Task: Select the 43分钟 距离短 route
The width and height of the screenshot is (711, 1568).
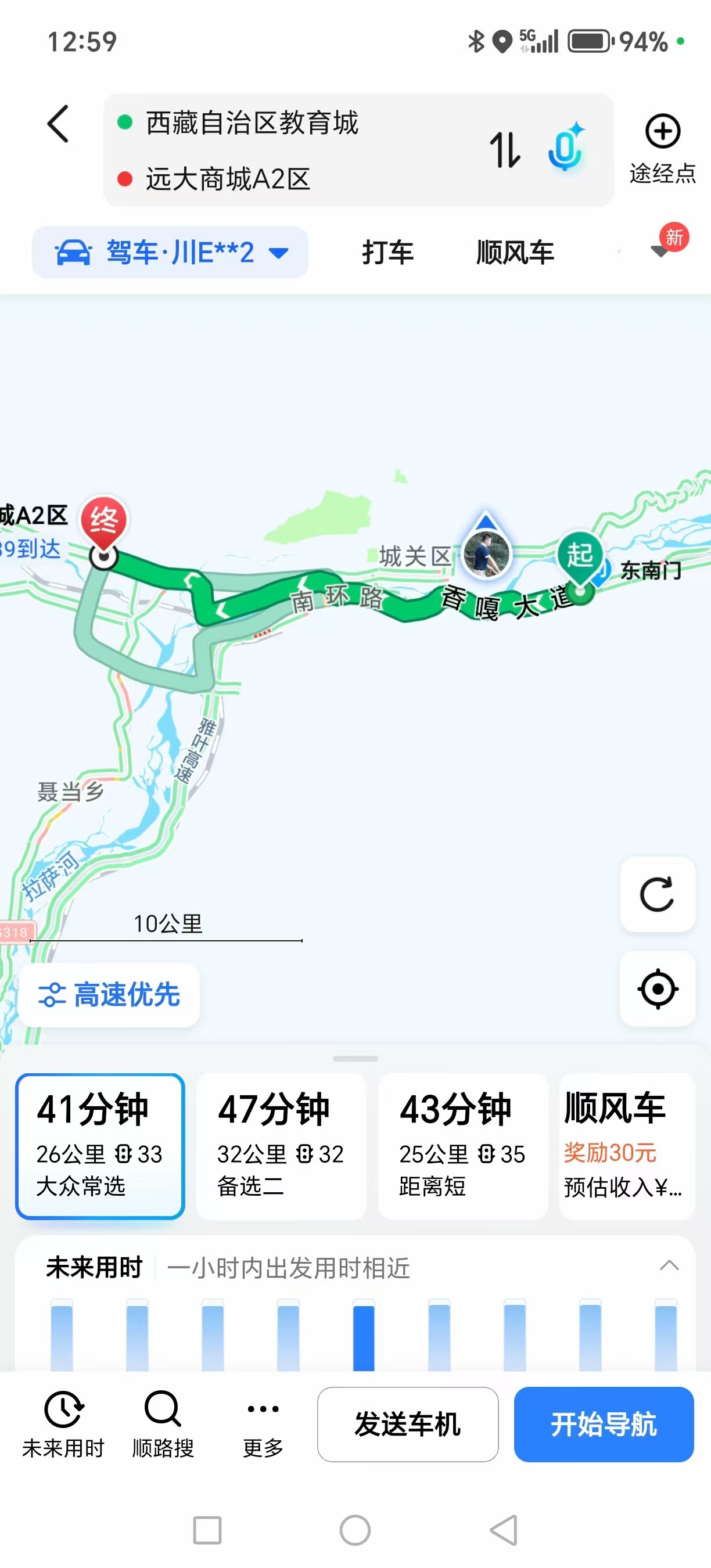Action: 462,1146
